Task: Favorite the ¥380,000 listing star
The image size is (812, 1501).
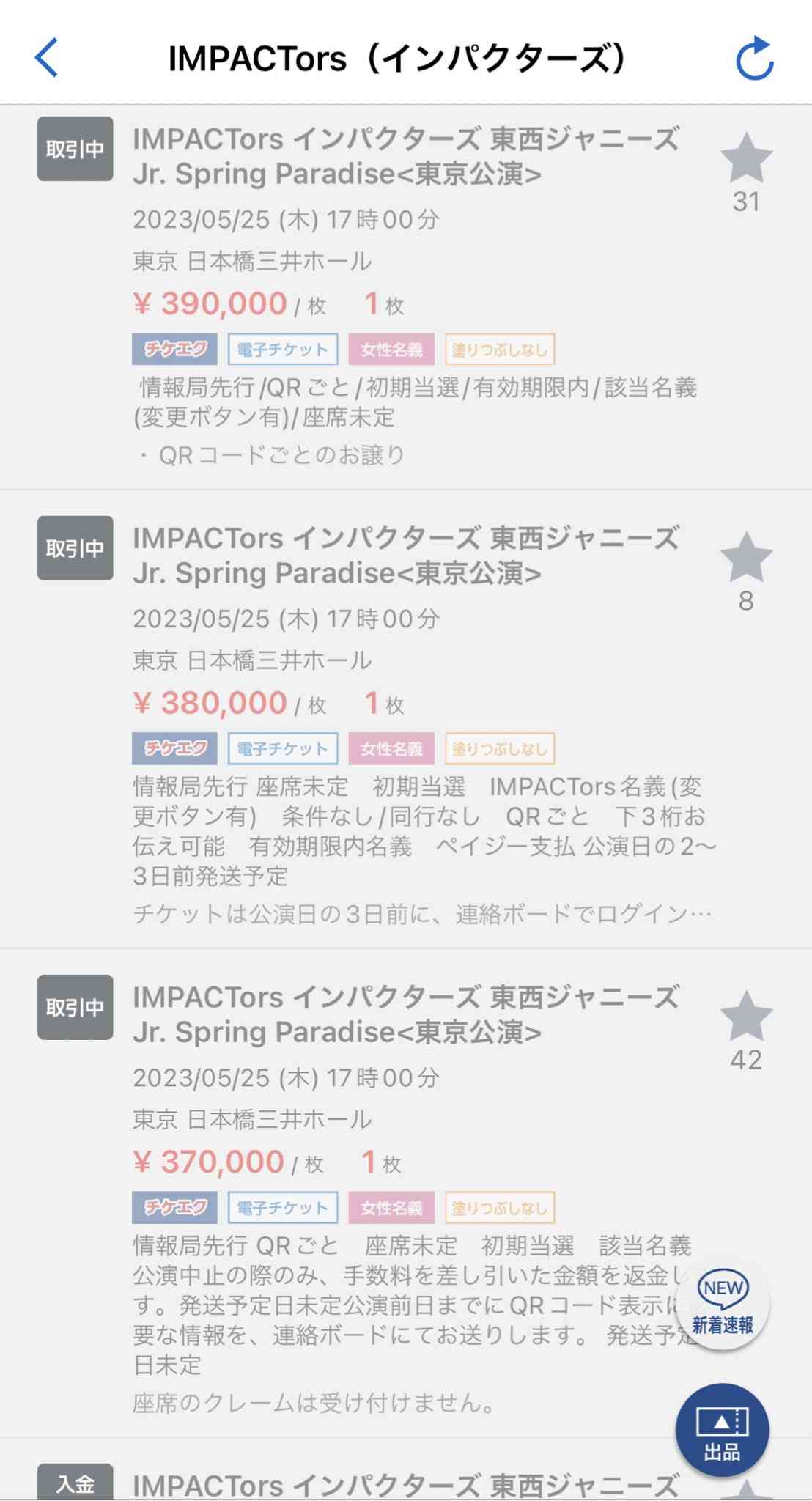Action: (746, 557)
